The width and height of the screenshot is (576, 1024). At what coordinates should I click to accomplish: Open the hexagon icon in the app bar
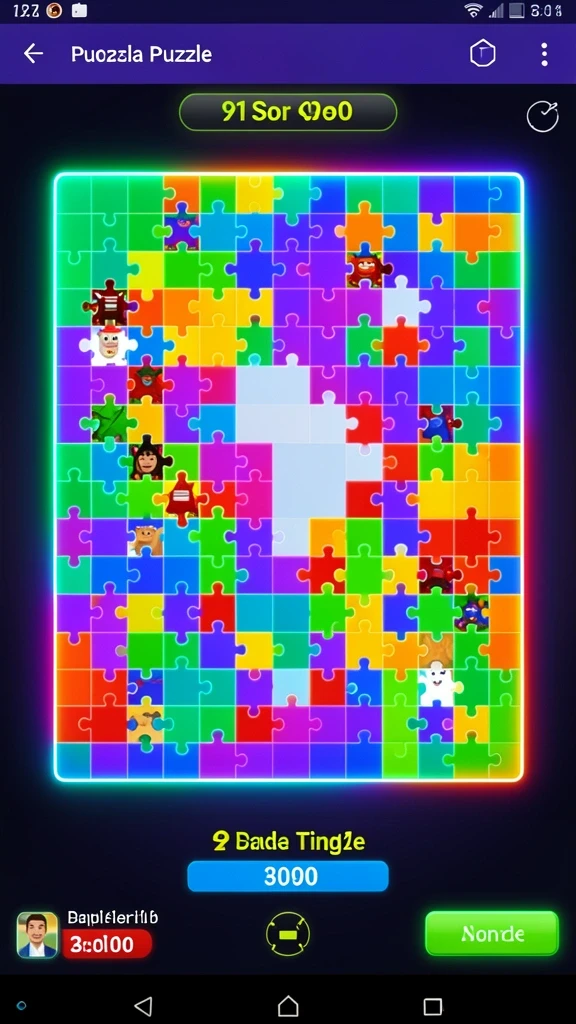[483, 54]
